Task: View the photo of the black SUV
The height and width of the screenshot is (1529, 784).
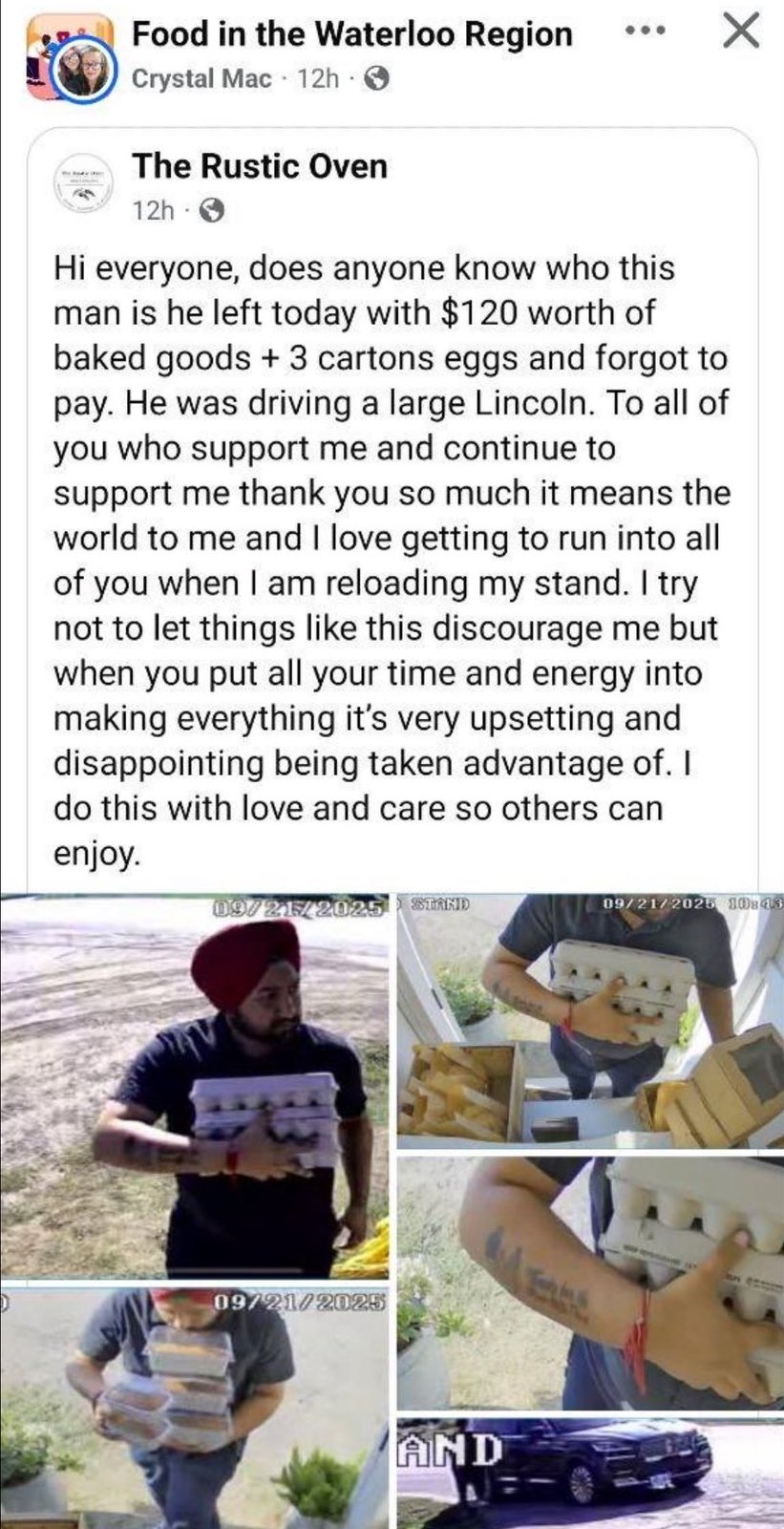Action: click(589, 1473)
